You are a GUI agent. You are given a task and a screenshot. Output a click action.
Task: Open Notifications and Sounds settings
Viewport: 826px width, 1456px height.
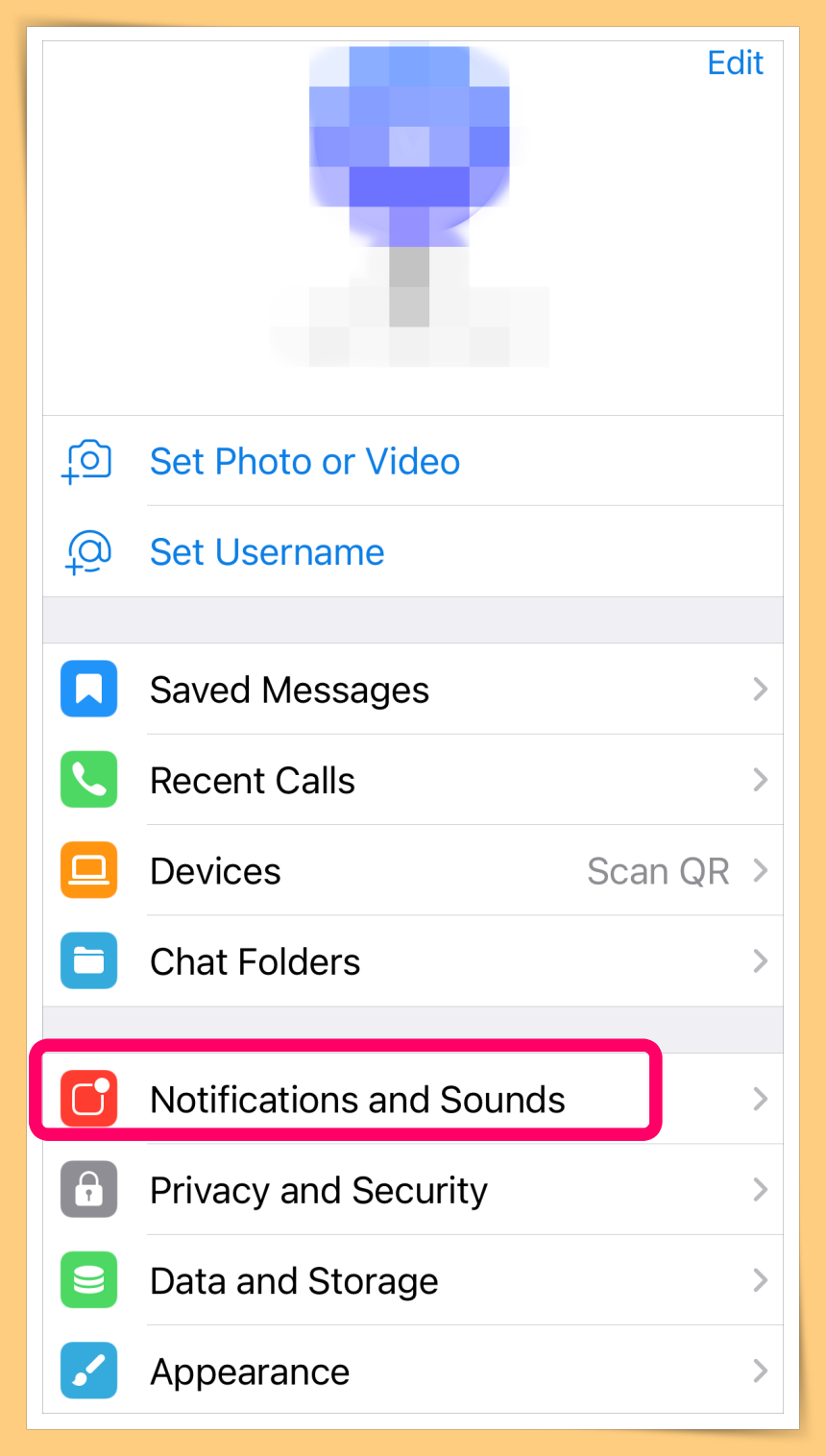413,1099
